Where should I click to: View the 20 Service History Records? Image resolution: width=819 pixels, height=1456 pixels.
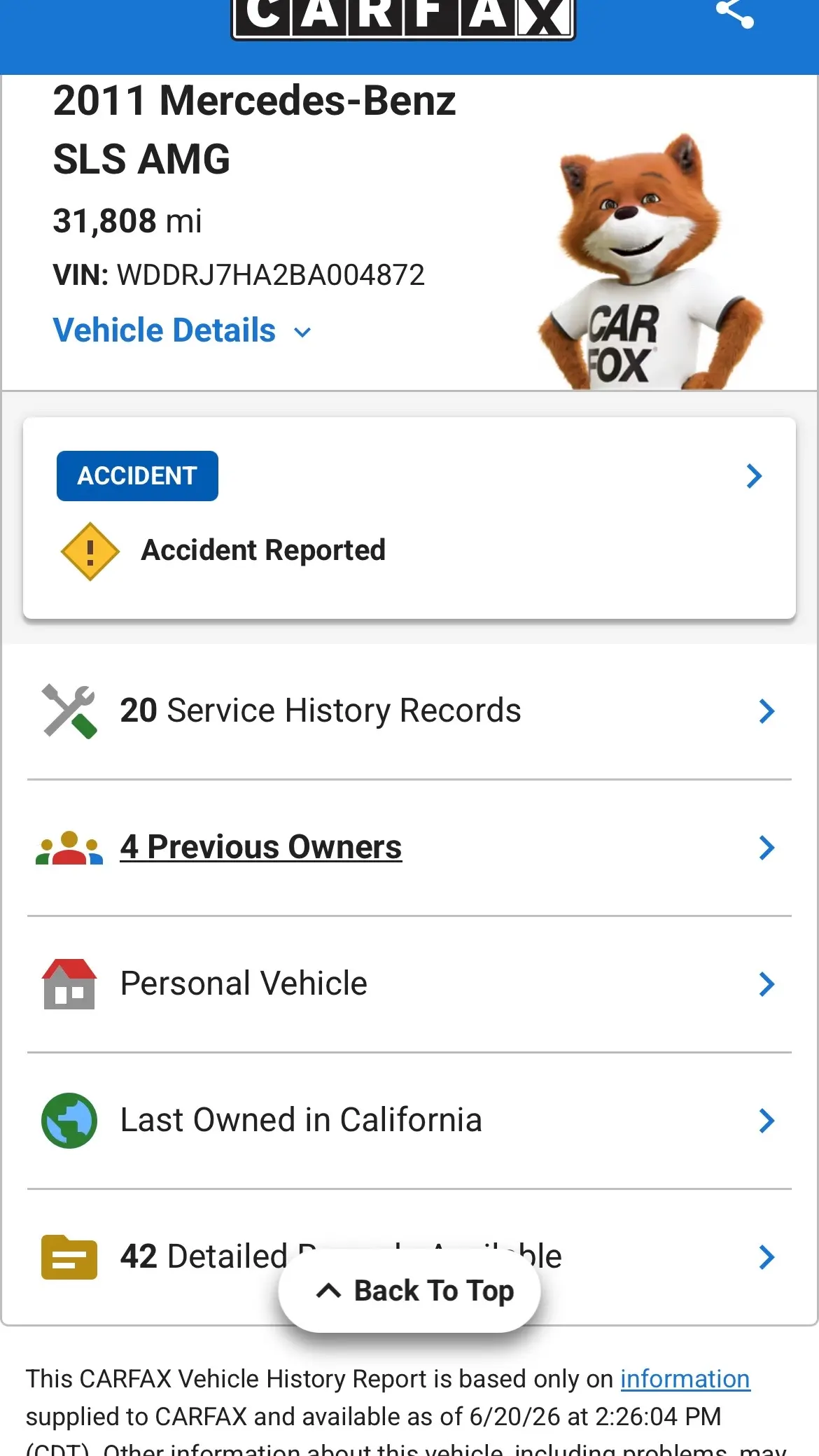click(409, 711)
